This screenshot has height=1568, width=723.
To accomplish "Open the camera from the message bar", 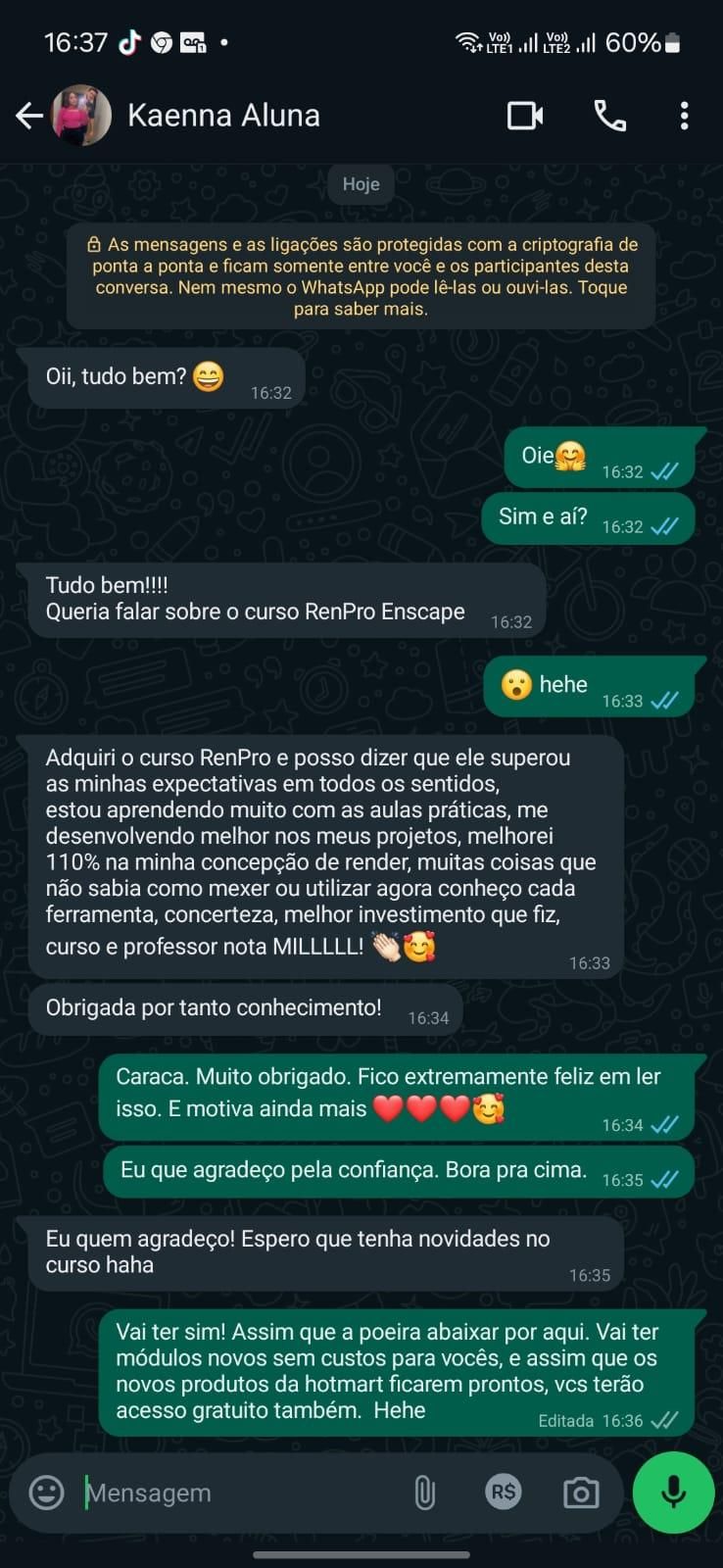I will tap(581, 1493).
